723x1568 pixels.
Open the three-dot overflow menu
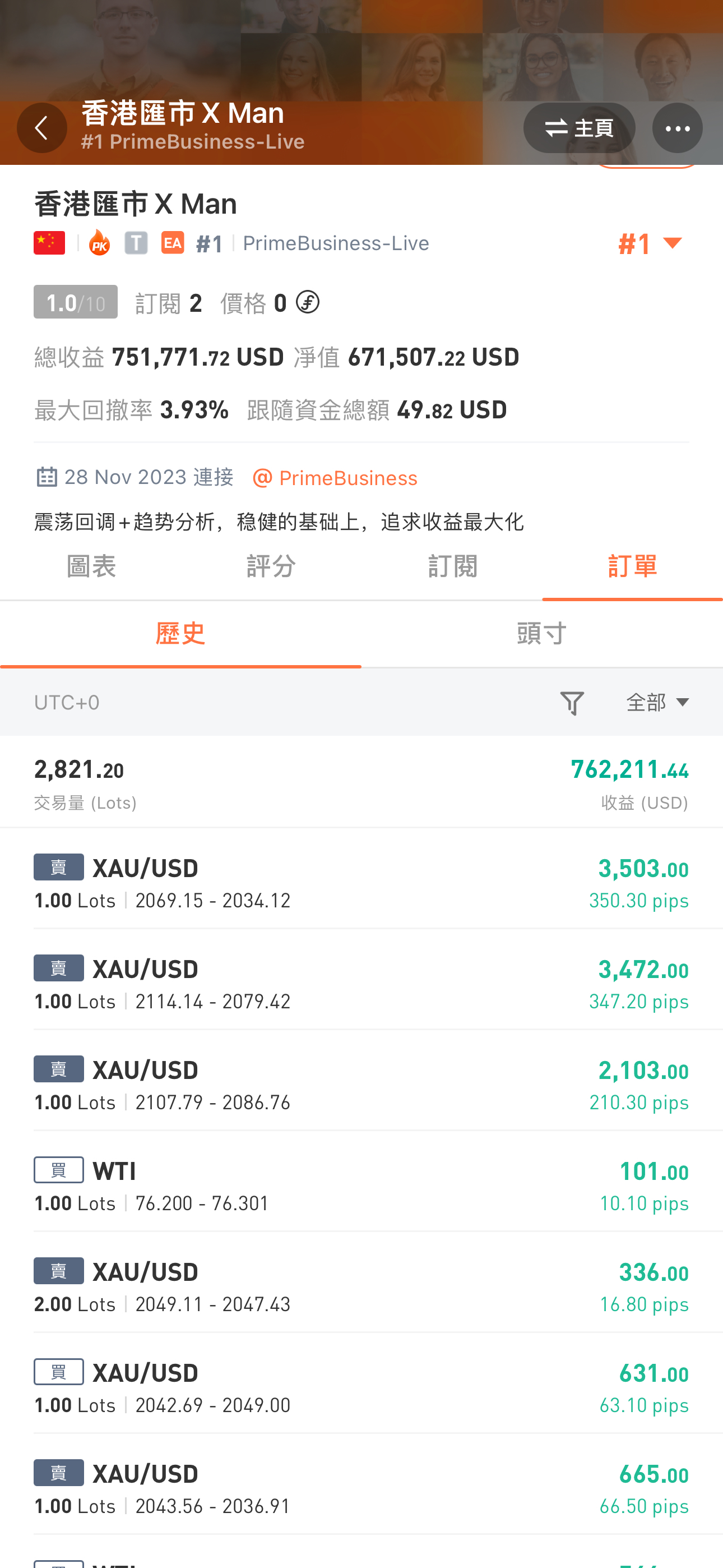click(678, 128)
